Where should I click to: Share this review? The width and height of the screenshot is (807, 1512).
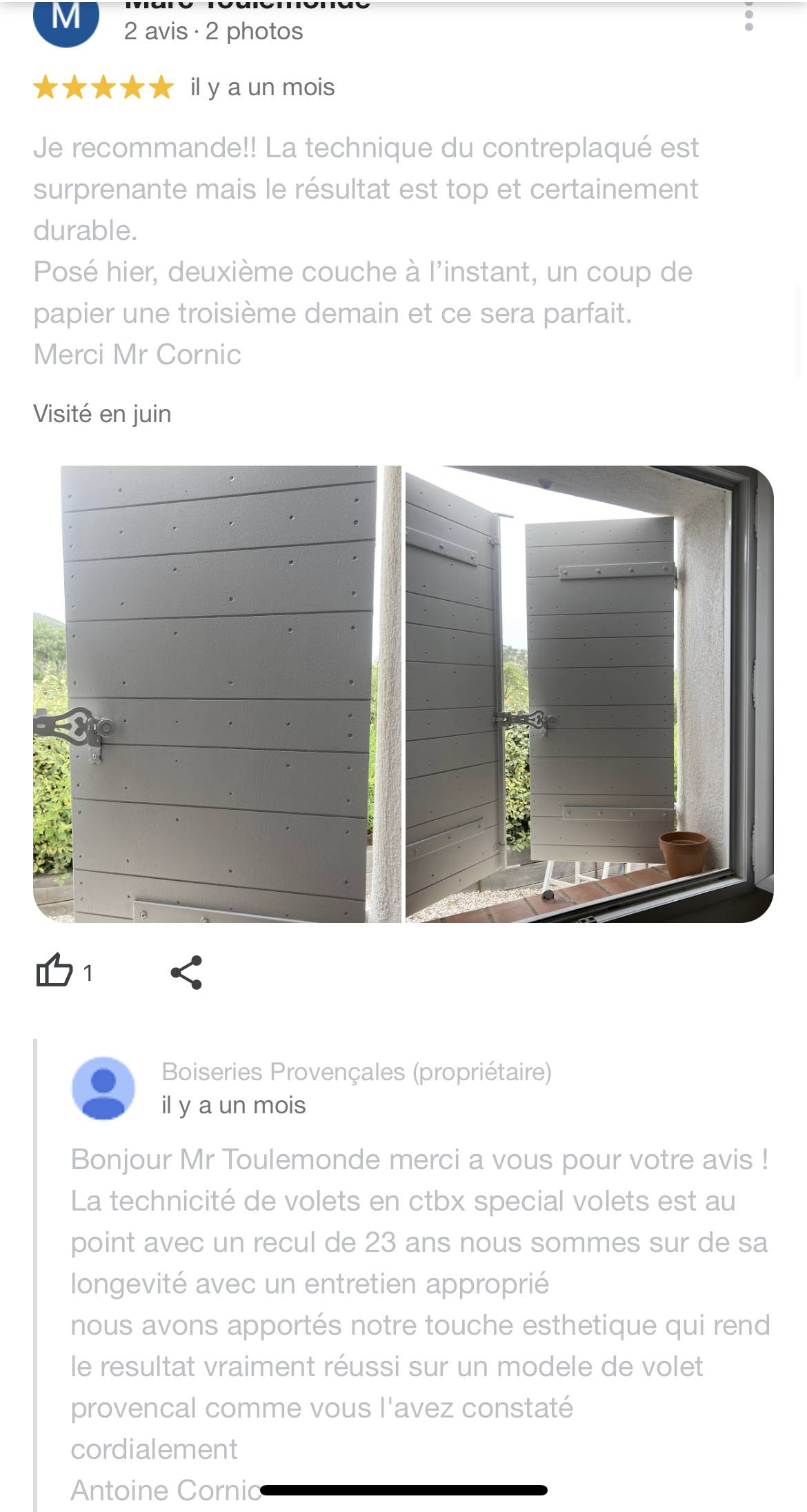click(186, 972)
